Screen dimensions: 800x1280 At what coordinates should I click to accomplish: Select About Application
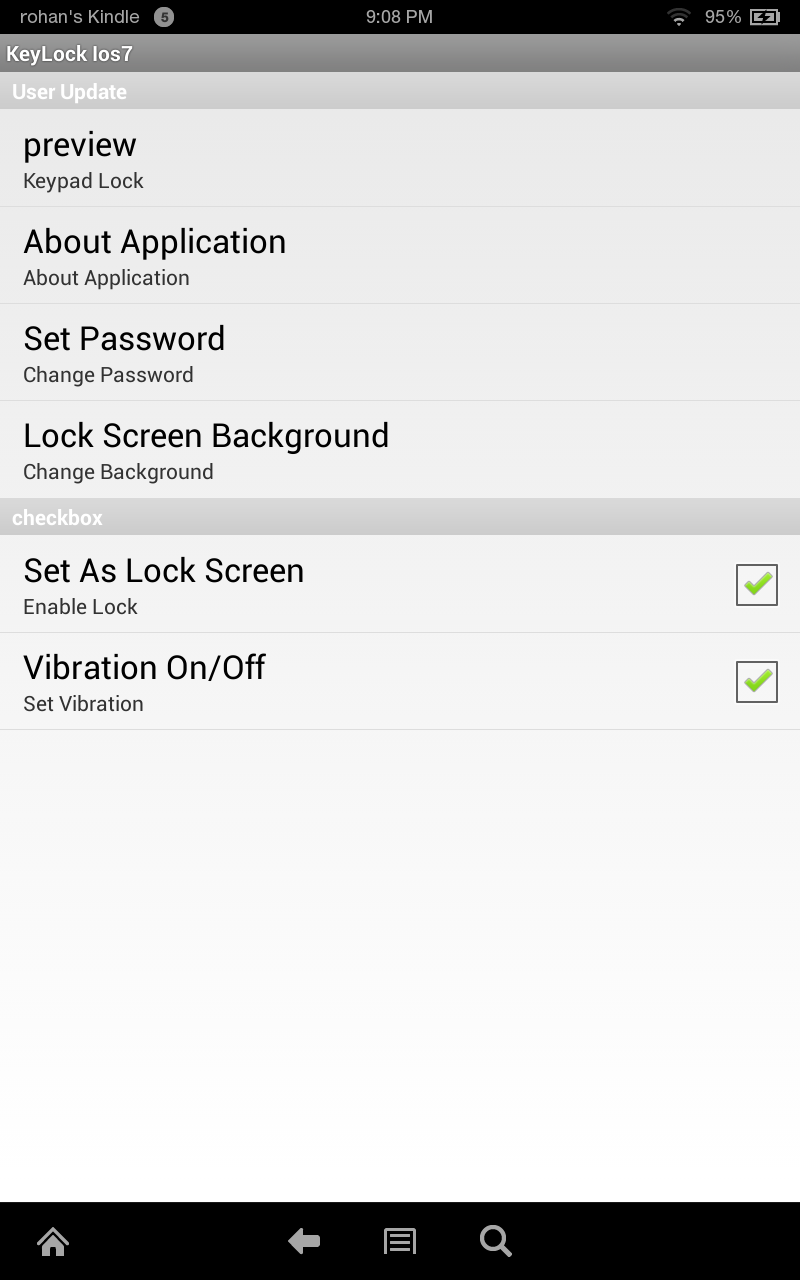tap(400, 255)
